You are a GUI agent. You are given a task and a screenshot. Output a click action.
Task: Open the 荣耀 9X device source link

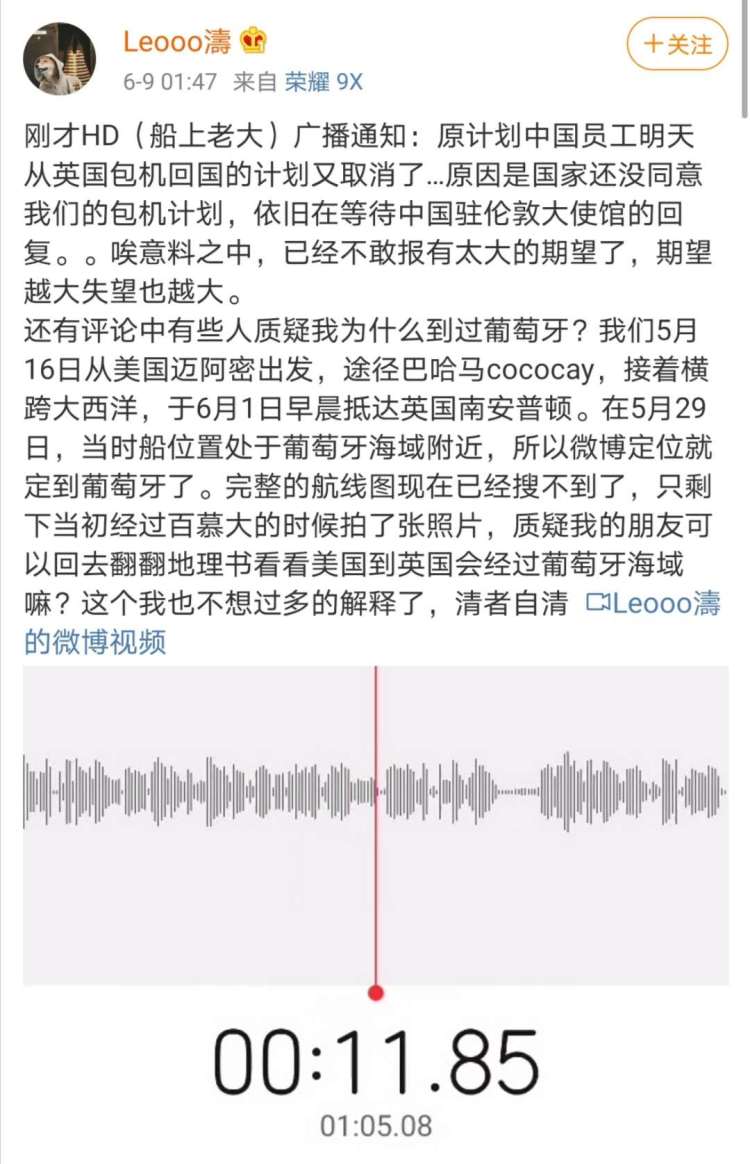tap(323, 83)
